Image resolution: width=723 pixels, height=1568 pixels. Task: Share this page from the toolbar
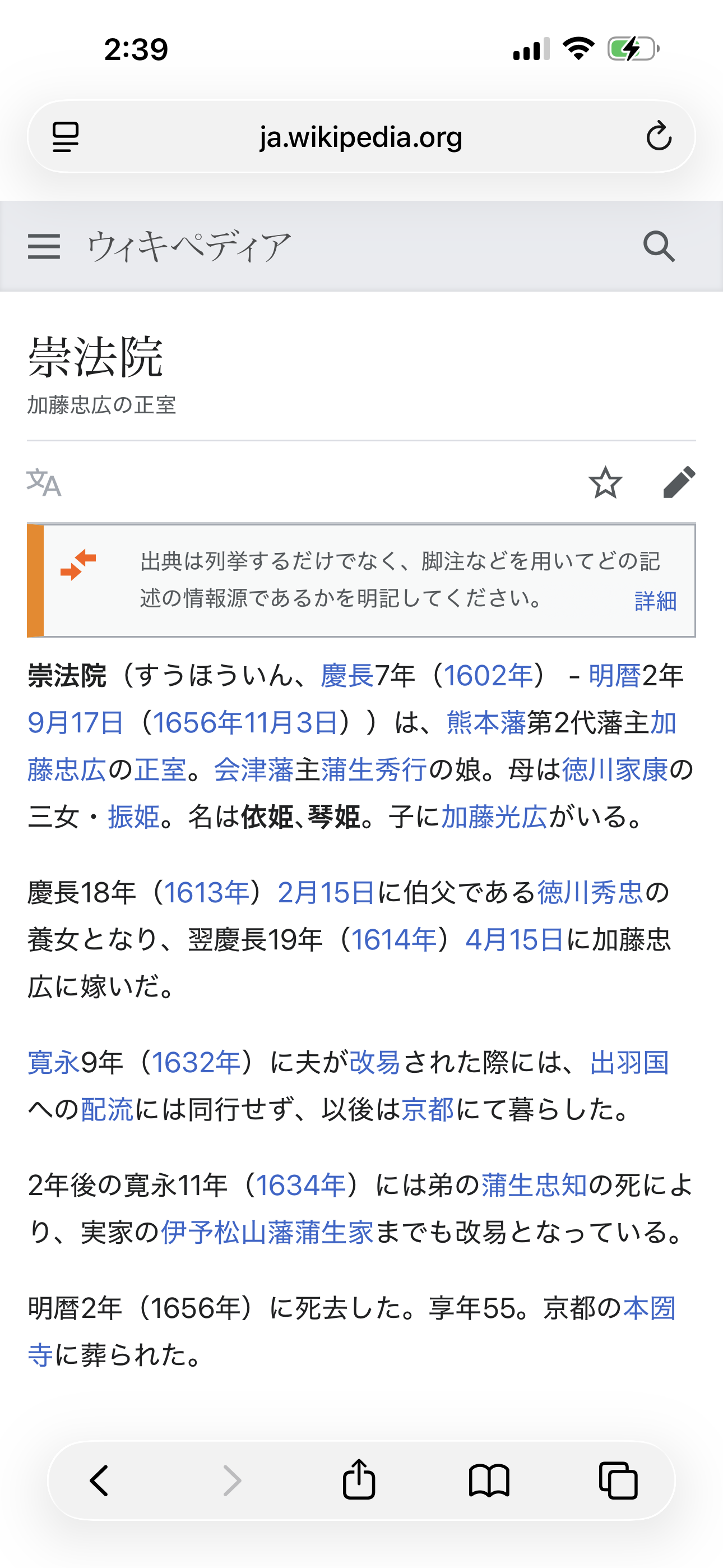click(359, 1480)
